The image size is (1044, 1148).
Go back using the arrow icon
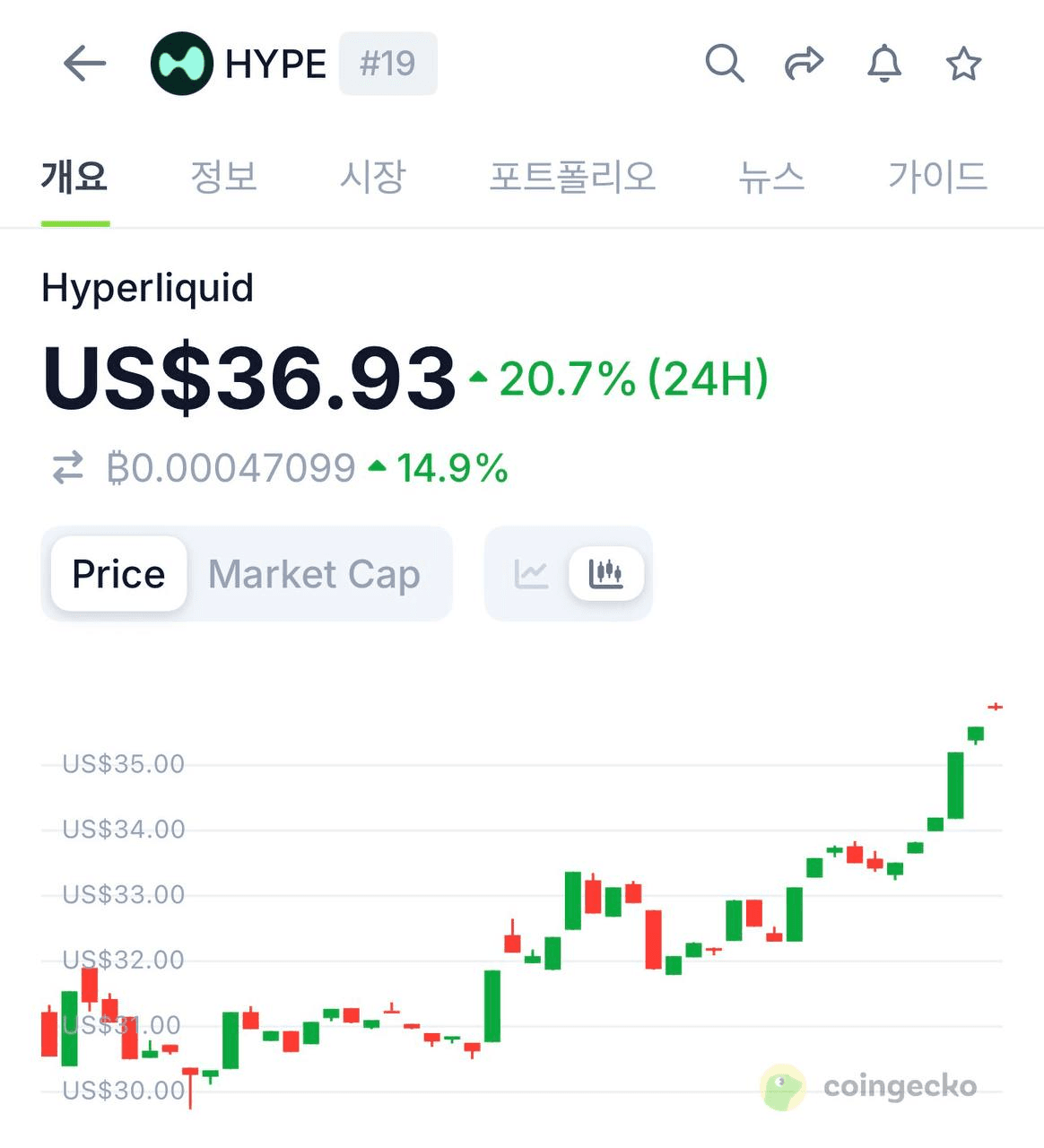pos(85,64)
